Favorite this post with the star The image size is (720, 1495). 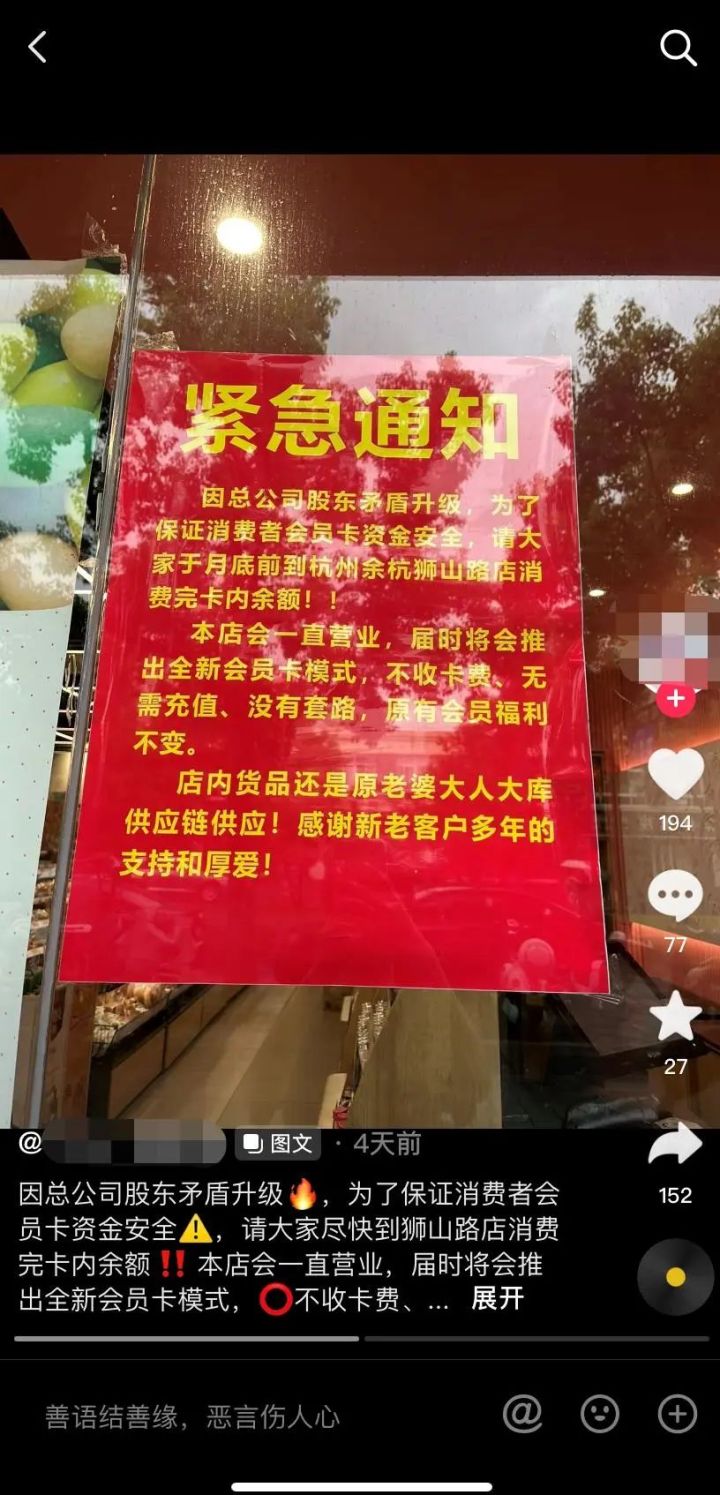(676, 1018)
